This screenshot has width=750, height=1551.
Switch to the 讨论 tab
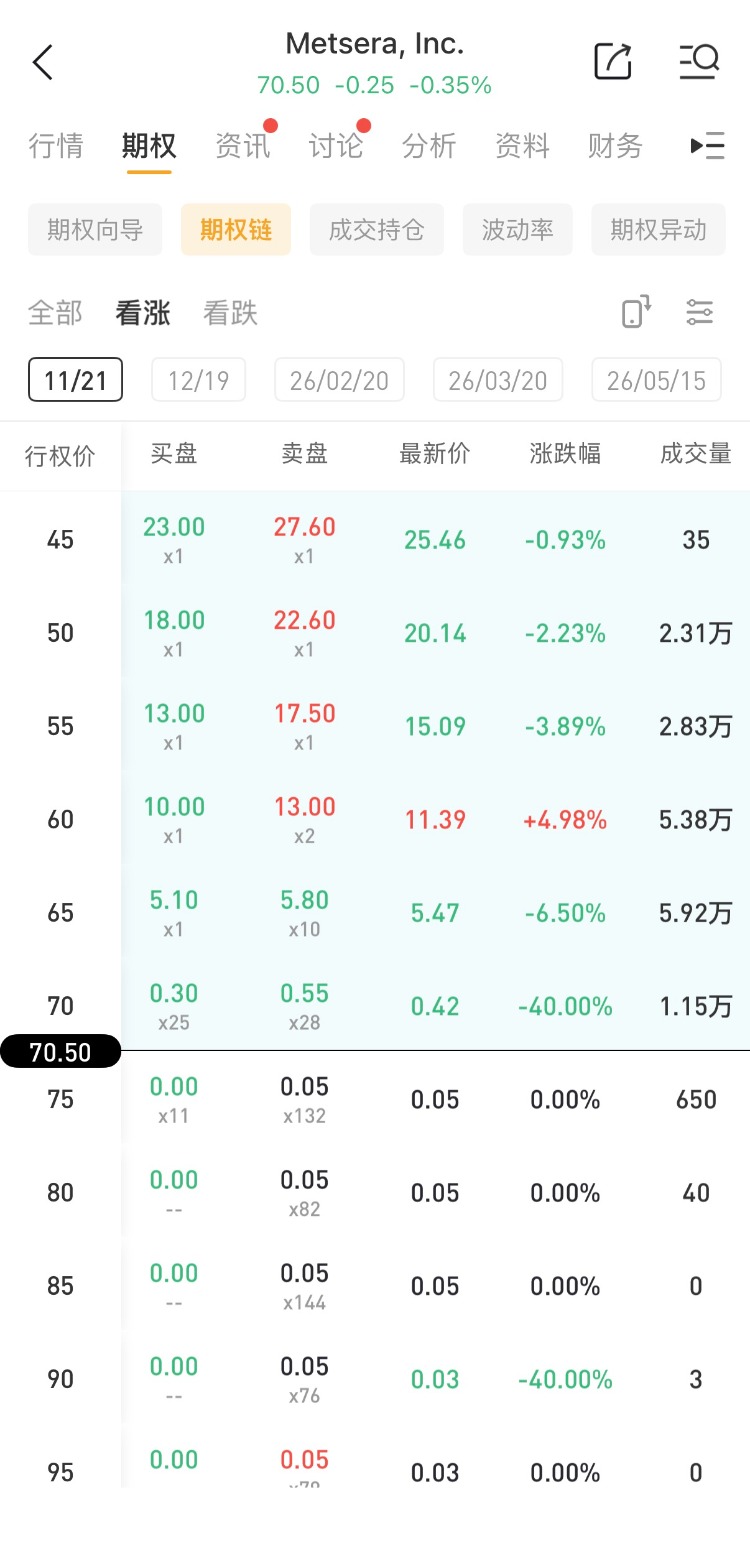pyautogui.click(x=335, y=146)
